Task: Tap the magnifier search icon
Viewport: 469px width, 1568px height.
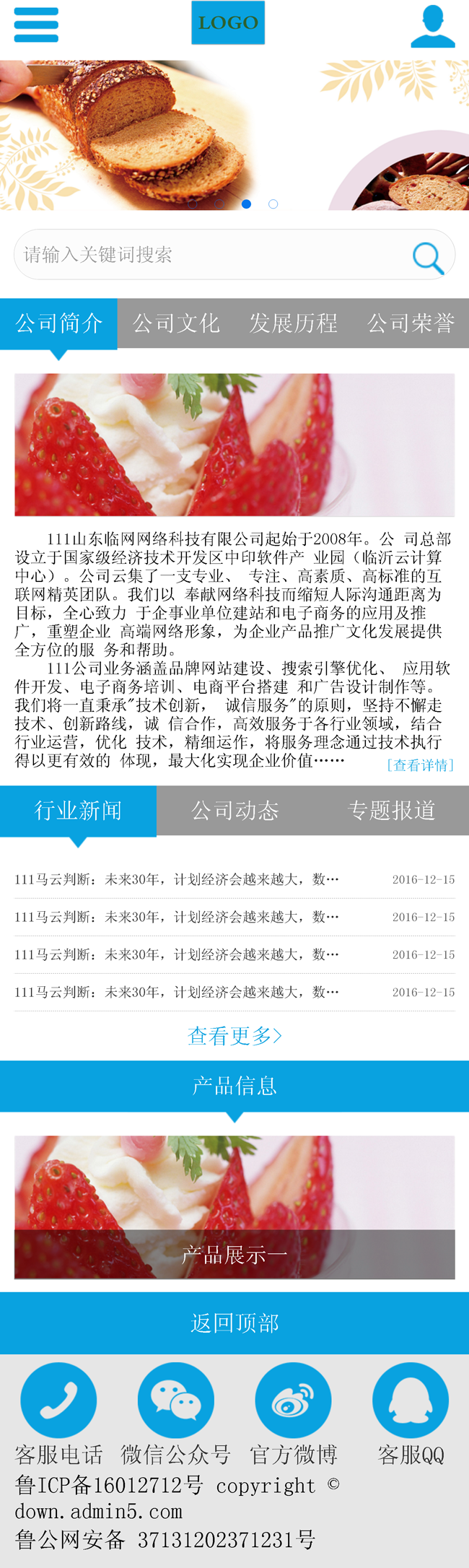Action: pyautogui.click(x=427, y=257)
